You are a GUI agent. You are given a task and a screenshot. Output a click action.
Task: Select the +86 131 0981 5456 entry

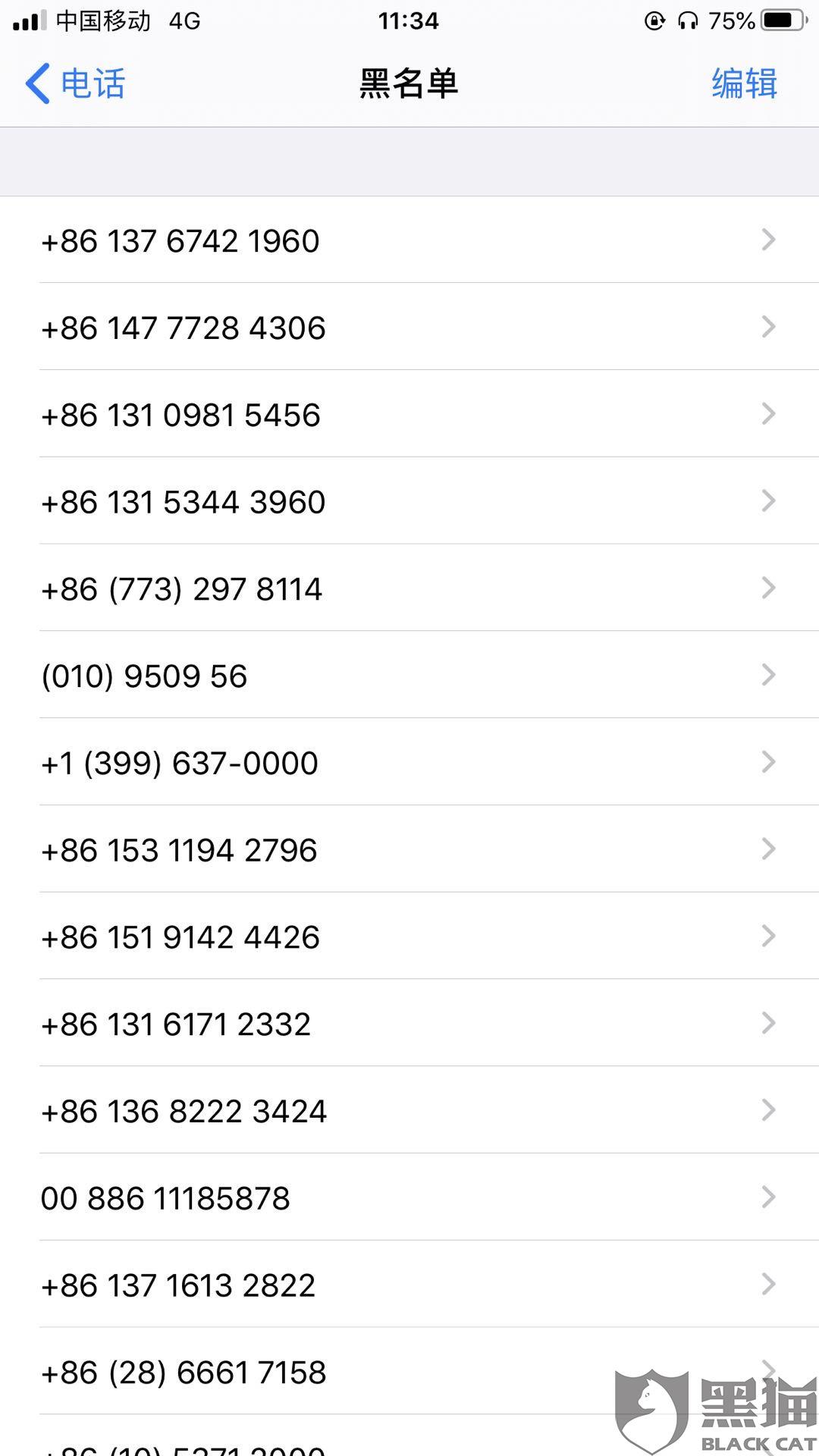pos(409,414)
